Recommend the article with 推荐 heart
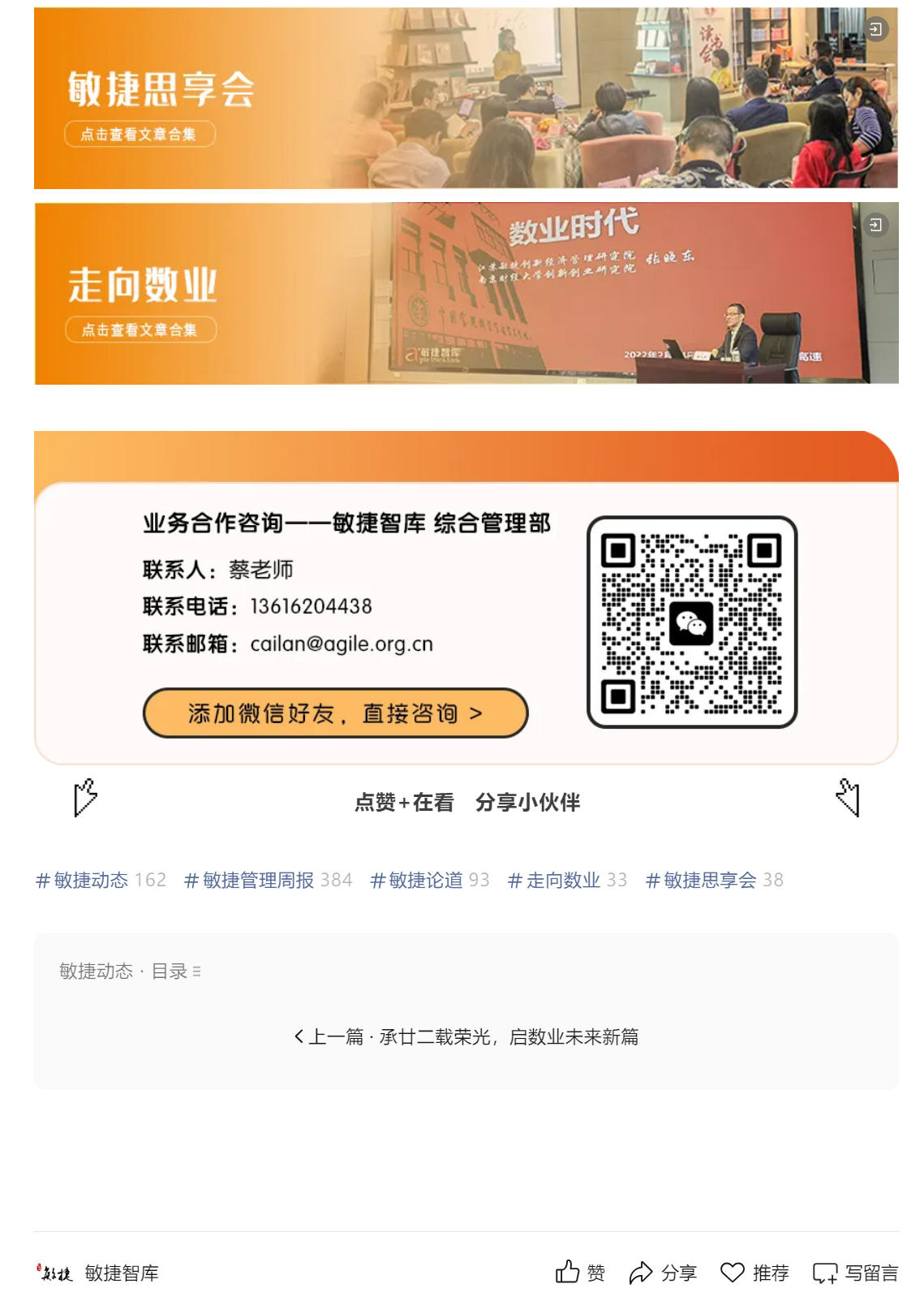Viewport: 924px width, 1314px height. pyautogui.click(x=754, y=1273)
